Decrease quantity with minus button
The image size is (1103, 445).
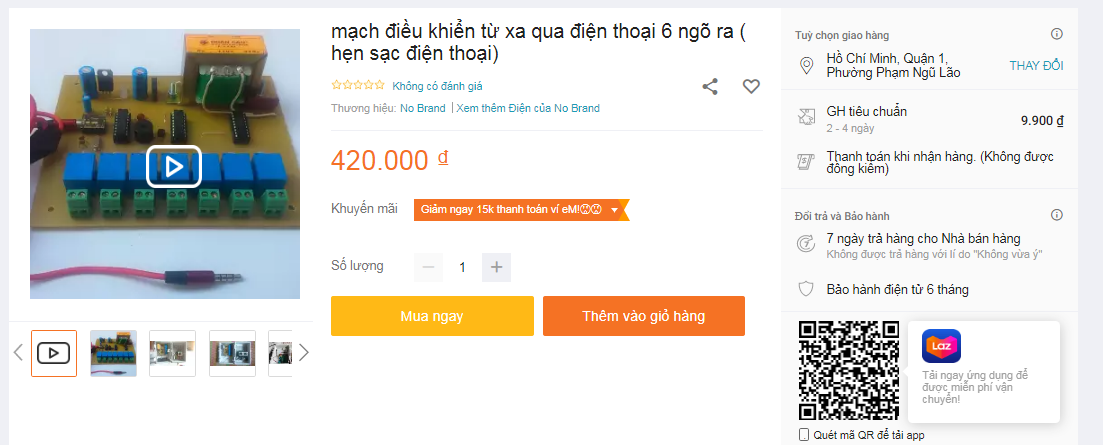(428, 267)
